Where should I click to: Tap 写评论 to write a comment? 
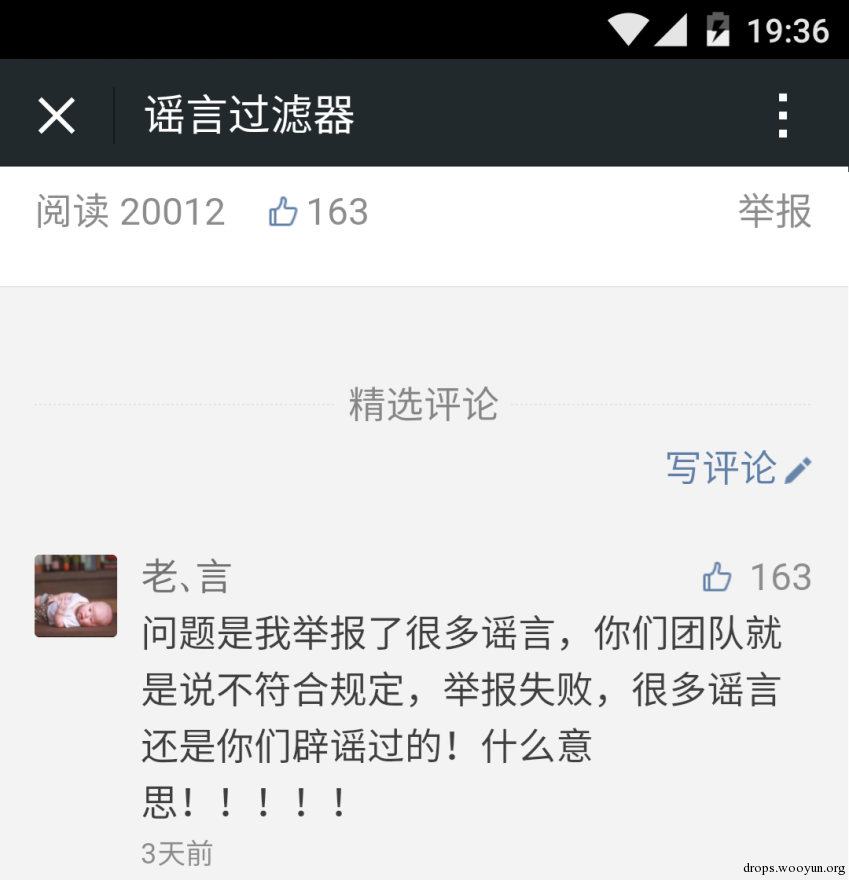tap(738, 468)
